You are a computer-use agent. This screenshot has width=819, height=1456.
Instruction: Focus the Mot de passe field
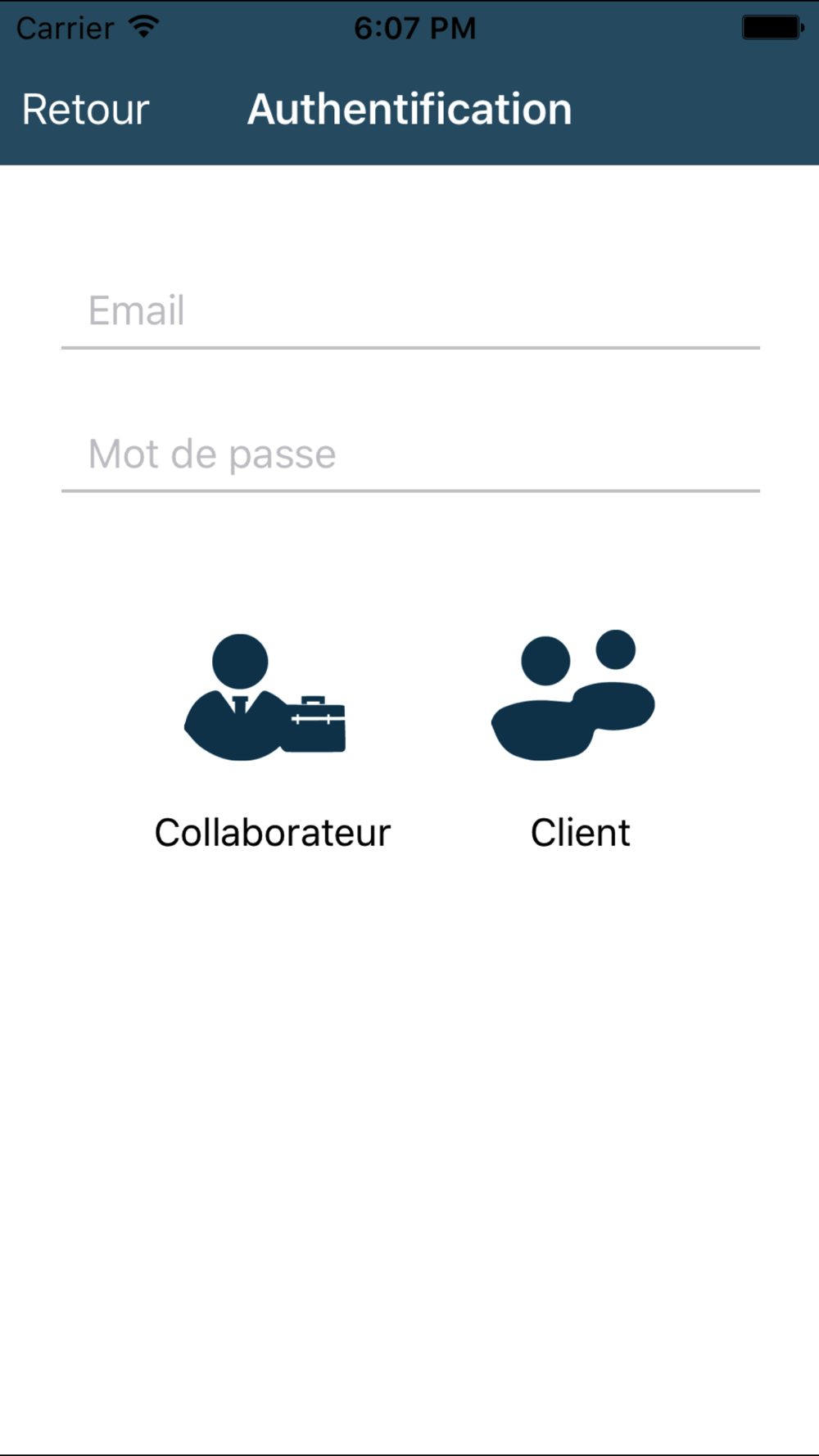click(410, 454)
